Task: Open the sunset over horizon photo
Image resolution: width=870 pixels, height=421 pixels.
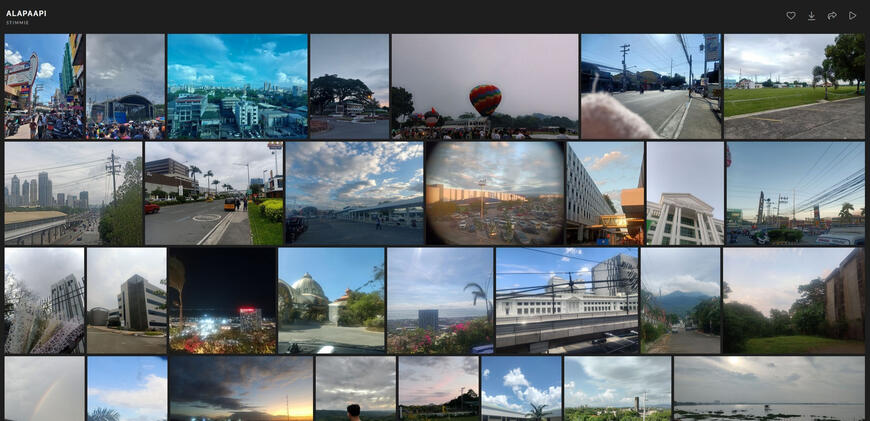Action: [240, 389]
